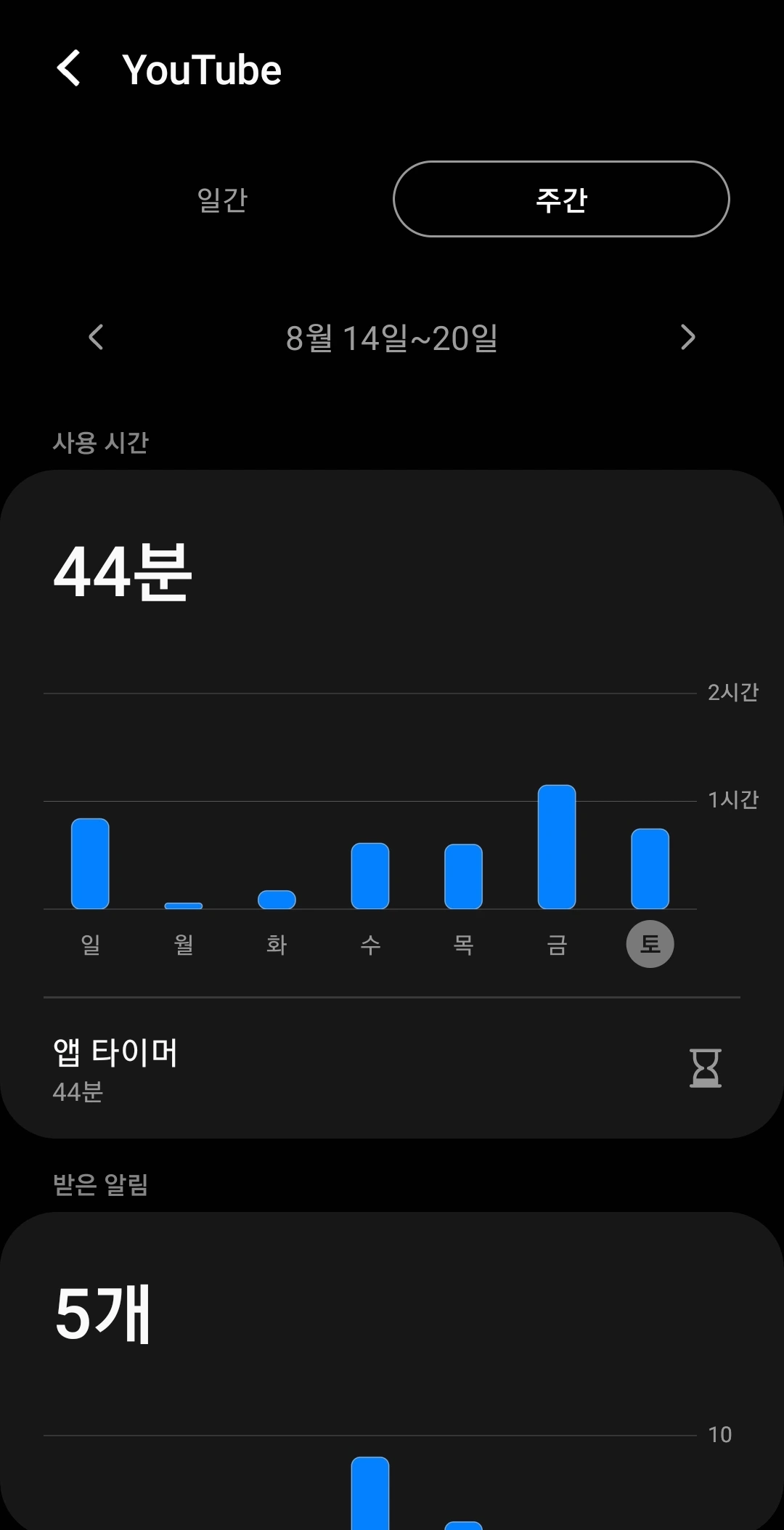This screenshot has height=1530, width=784.
Task: Select the 수 Wednesday usage bar
Action: (370, 876)
